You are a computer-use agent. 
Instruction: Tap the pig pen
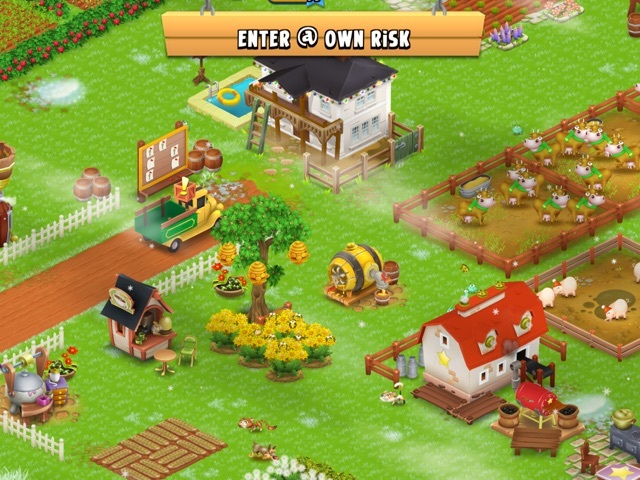pyautogui.click(x=590, y=300)
